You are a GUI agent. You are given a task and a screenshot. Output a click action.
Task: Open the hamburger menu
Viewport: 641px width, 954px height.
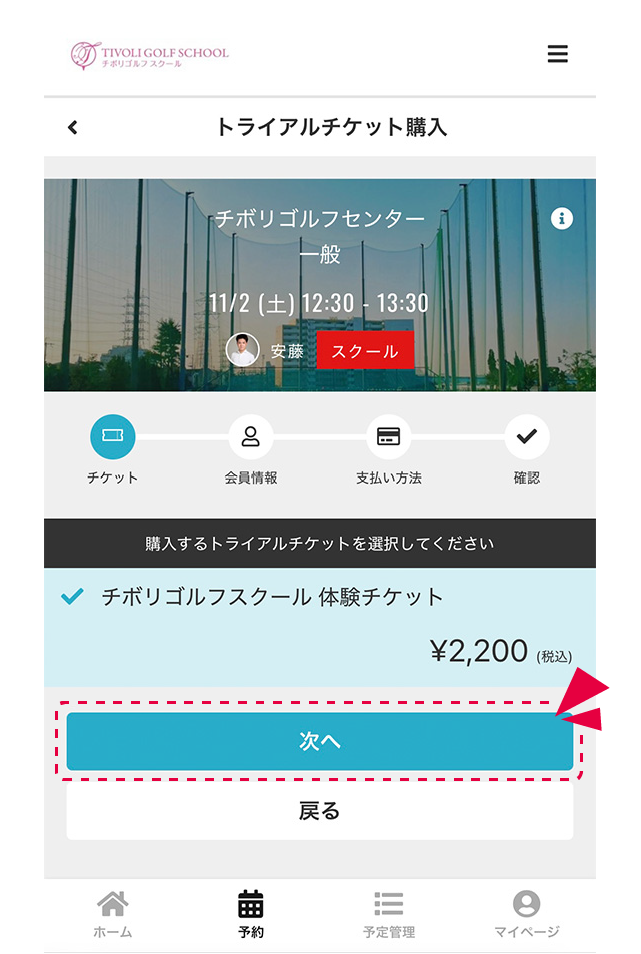(x=557, y=54)
